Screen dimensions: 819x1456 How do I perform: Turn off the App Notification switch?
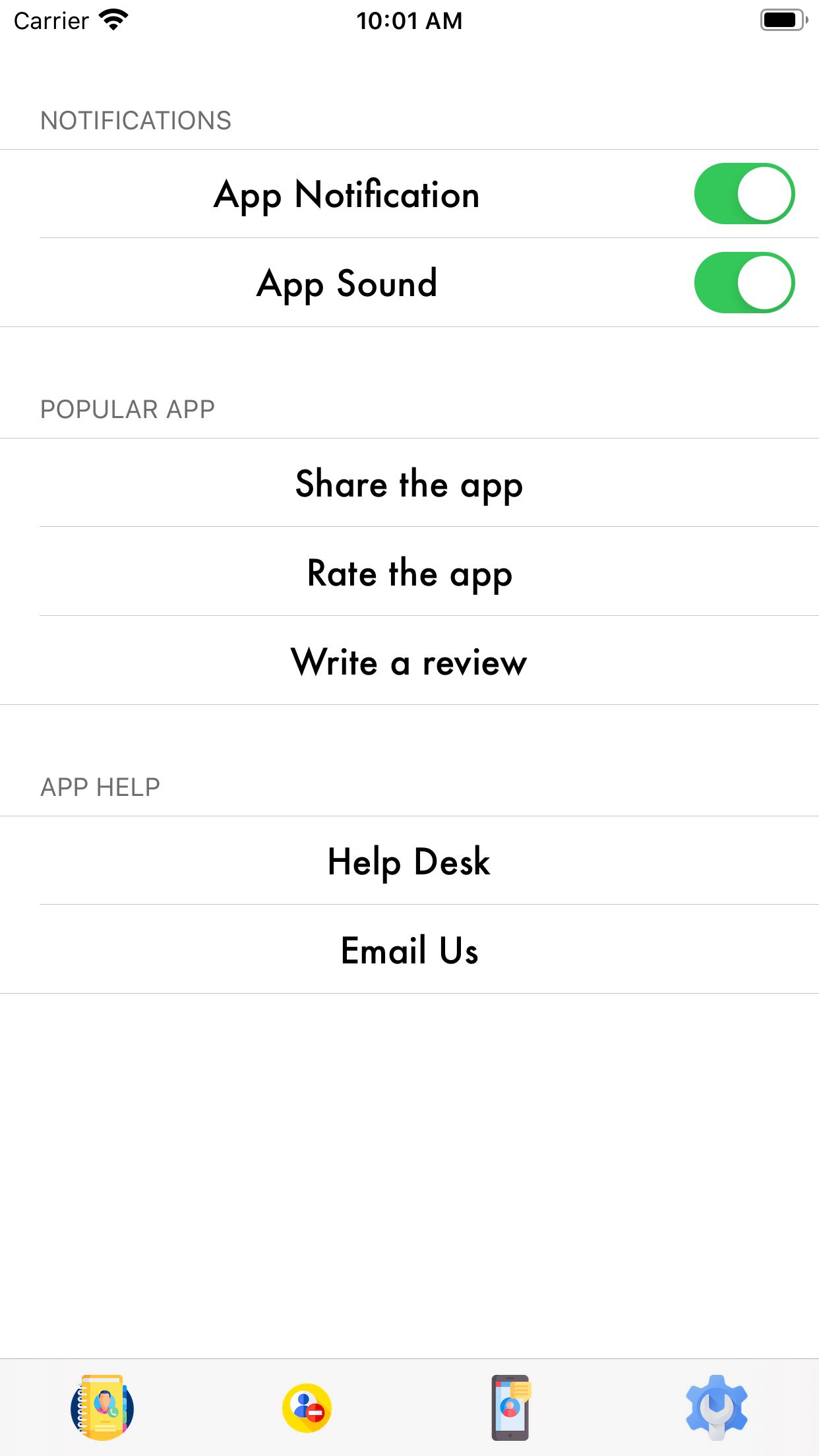pos(744,194)
